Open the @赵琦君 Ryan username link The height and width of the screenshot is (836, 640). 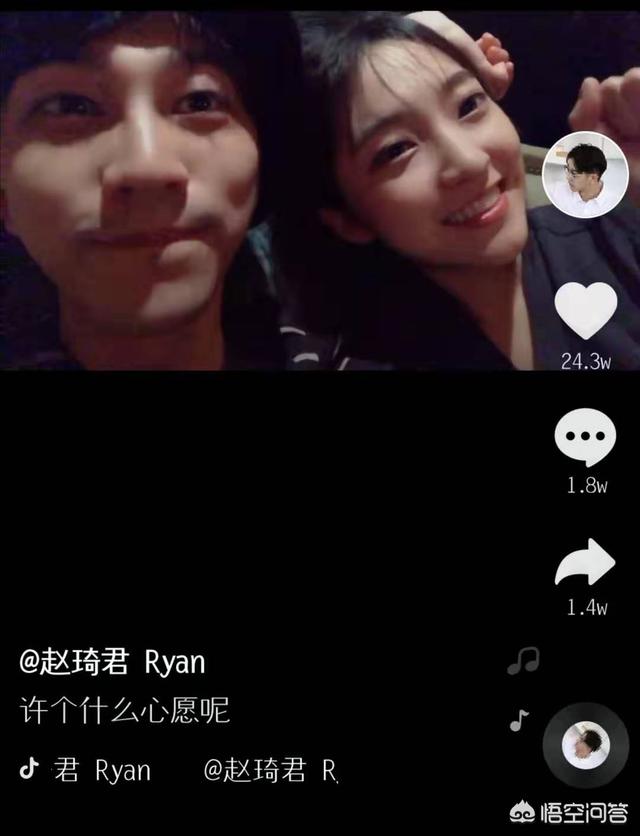coord(112,662)
